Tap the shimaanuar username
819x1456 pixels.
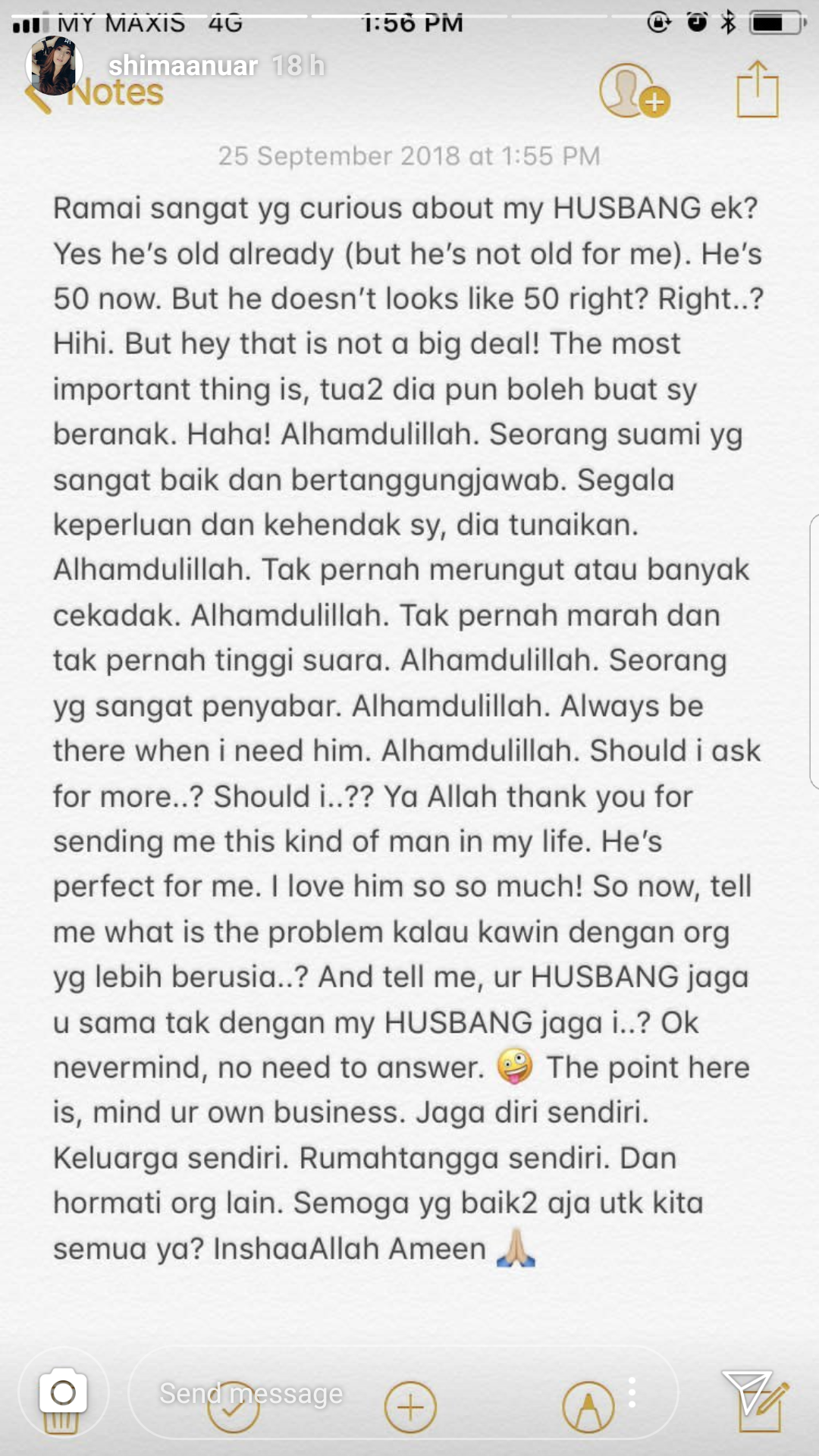(x=183, y=67)
